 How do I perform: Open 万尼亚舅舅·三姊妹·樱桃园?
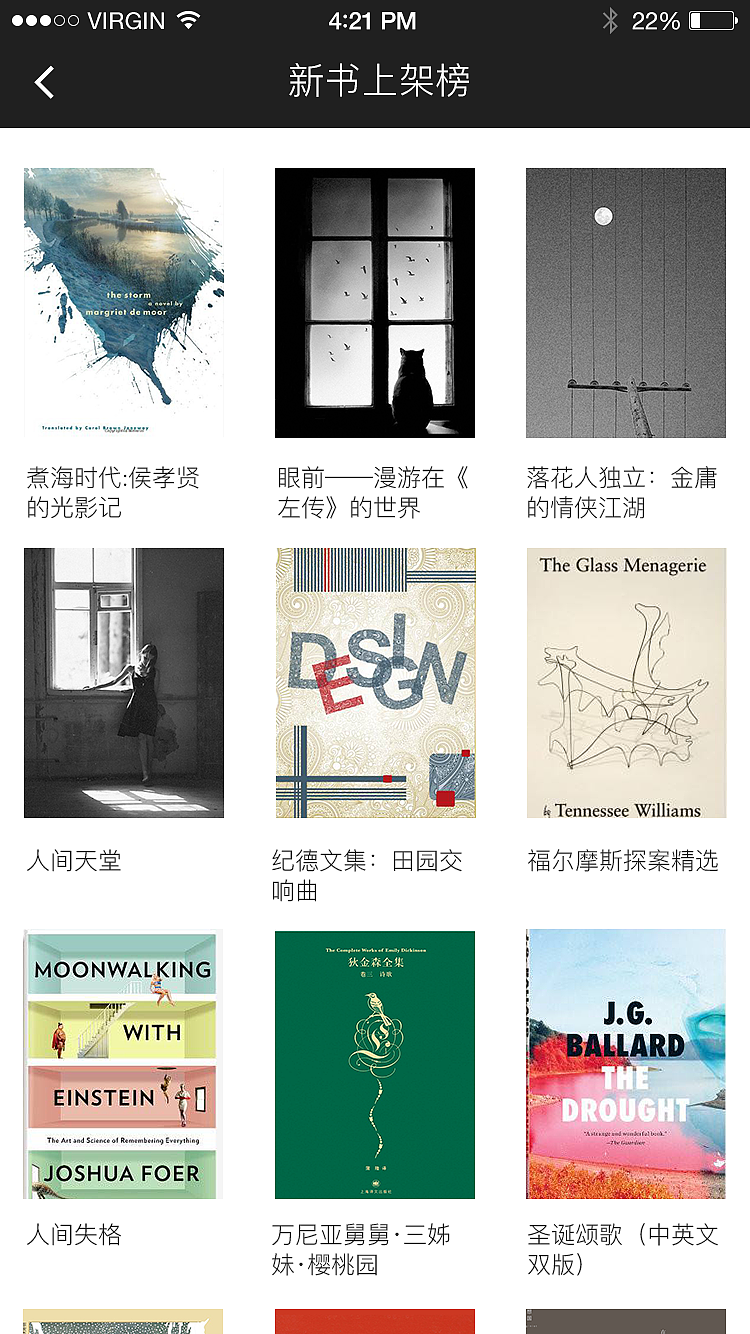pos(375,1065)
